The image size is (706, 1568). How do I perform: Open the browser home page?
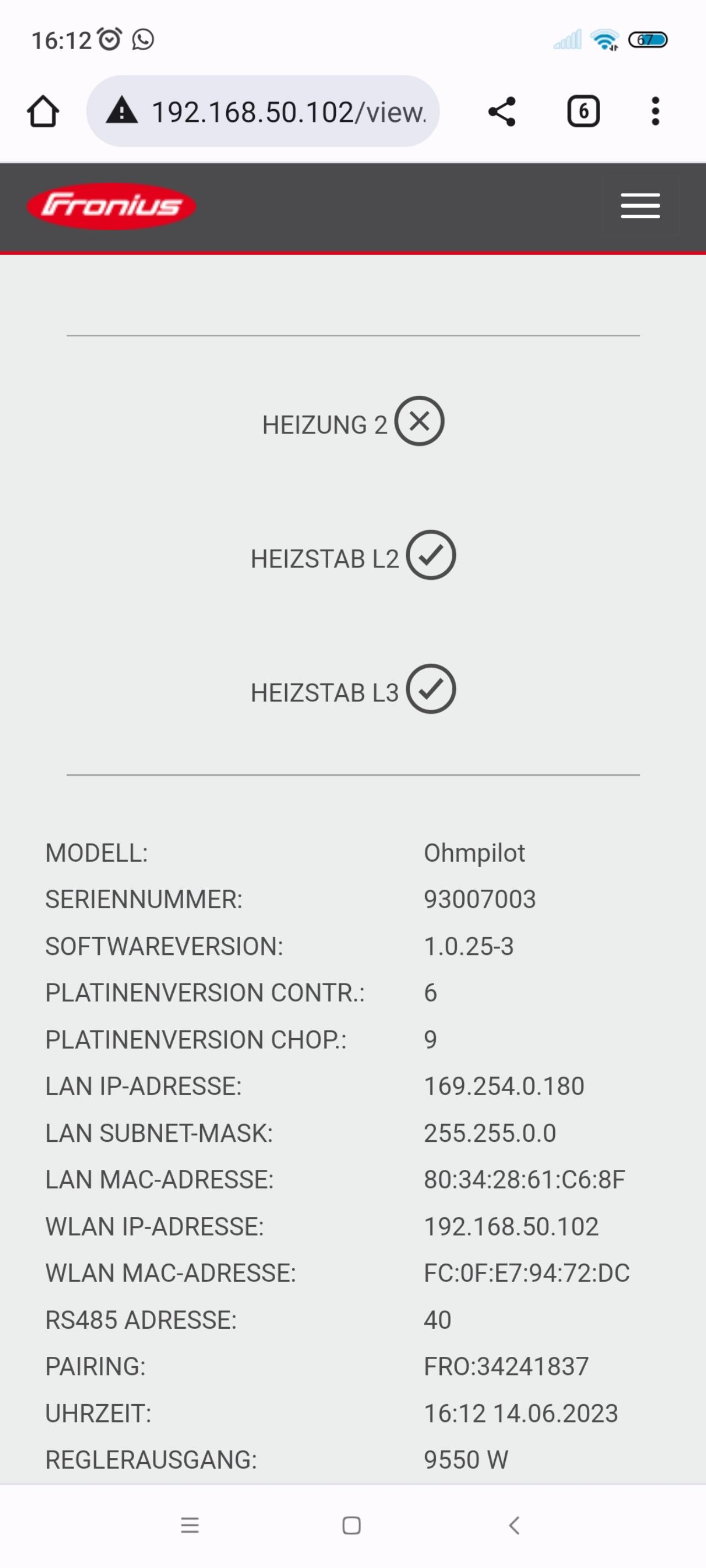tap(42, 111)
